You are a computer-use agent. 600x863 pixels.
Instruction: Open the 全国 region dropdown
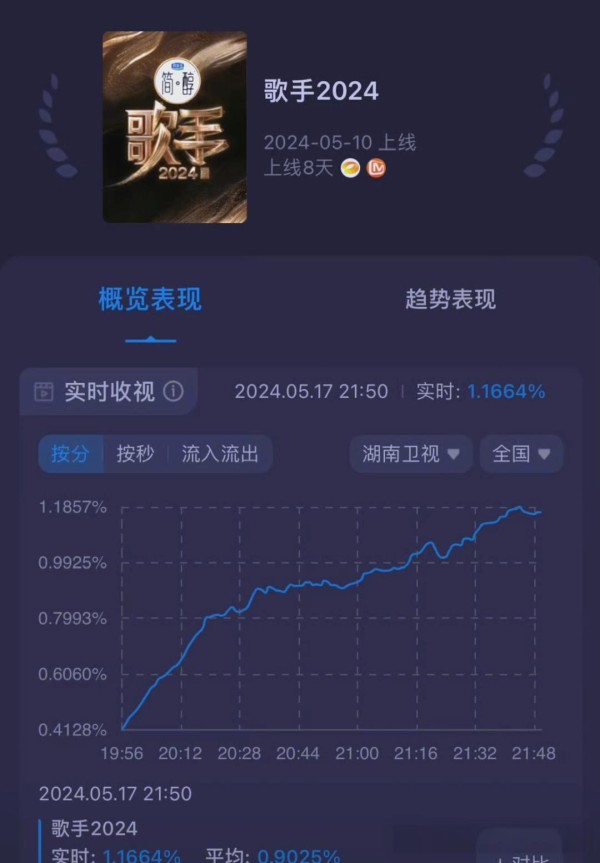click(521, 453)
